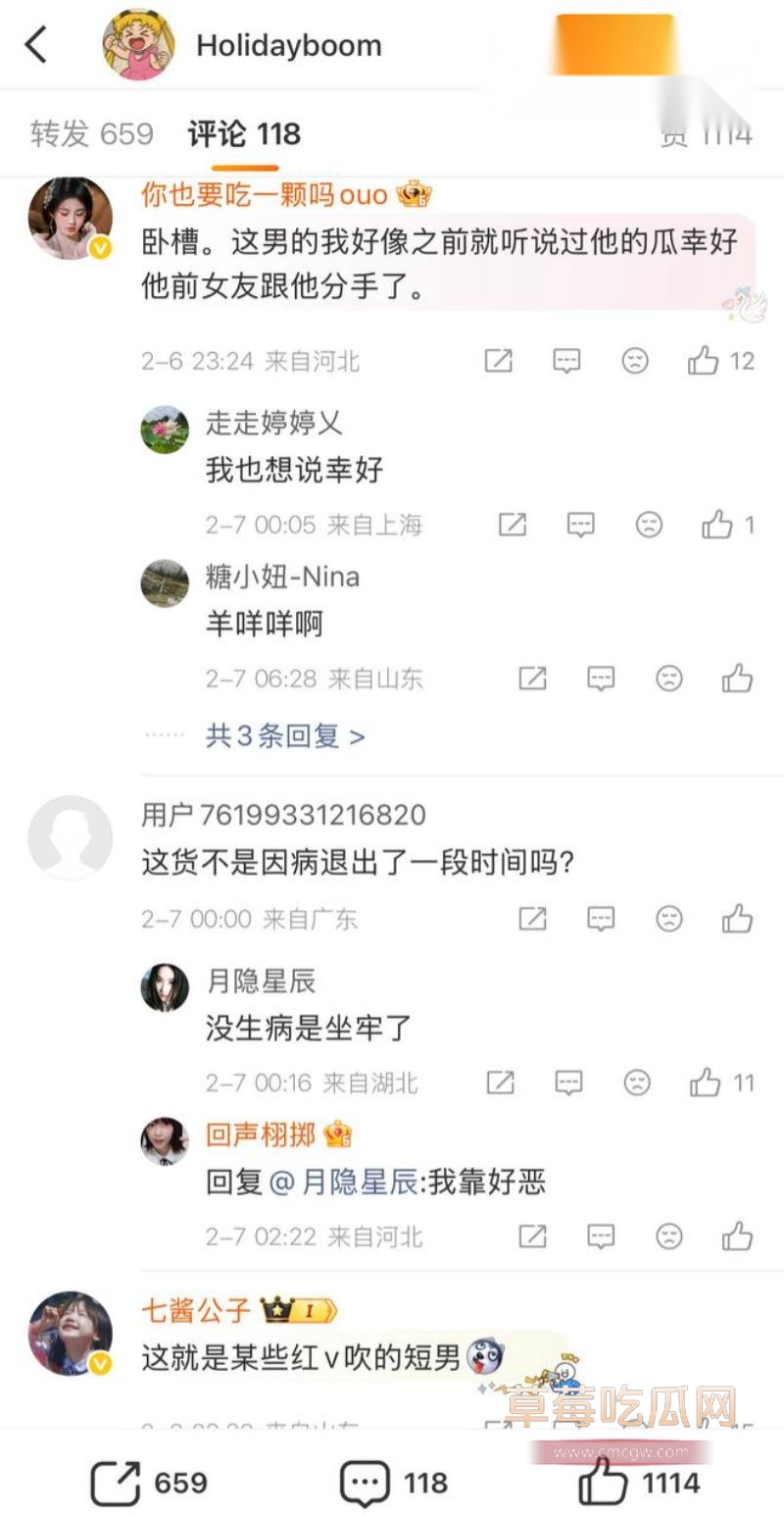This screenshot has width=784, height=1516.
Task: Open the VIP level badge beside 七酱公子
Action: point(305,1308)
